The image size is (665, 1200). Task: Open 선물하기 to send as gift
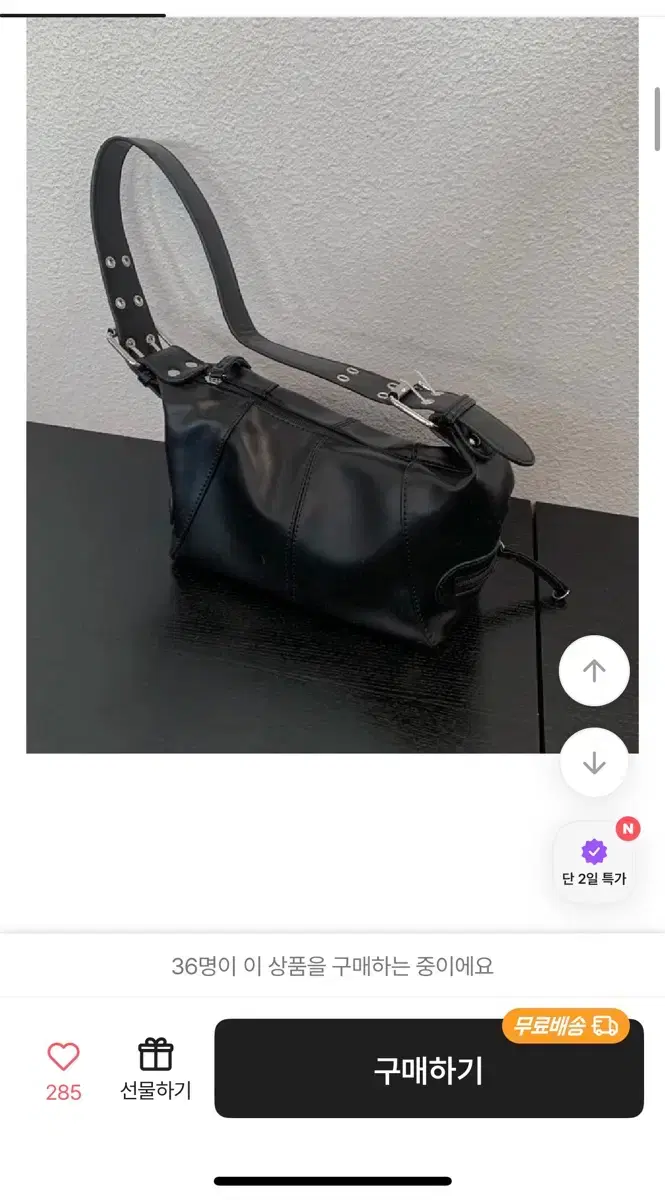pyautogui.click(x=155, y=1069)
